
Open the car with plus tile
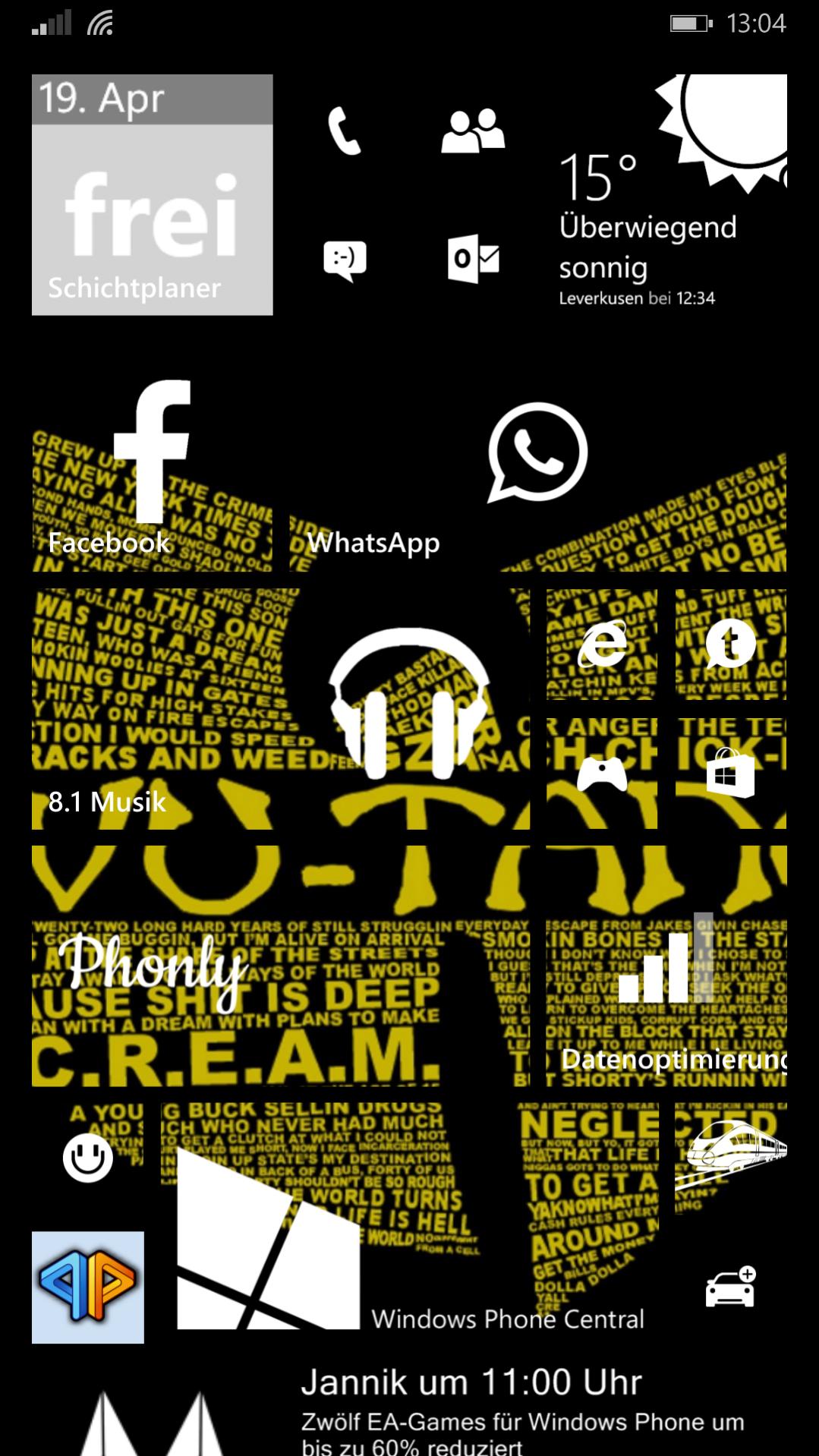(730, 1287)
